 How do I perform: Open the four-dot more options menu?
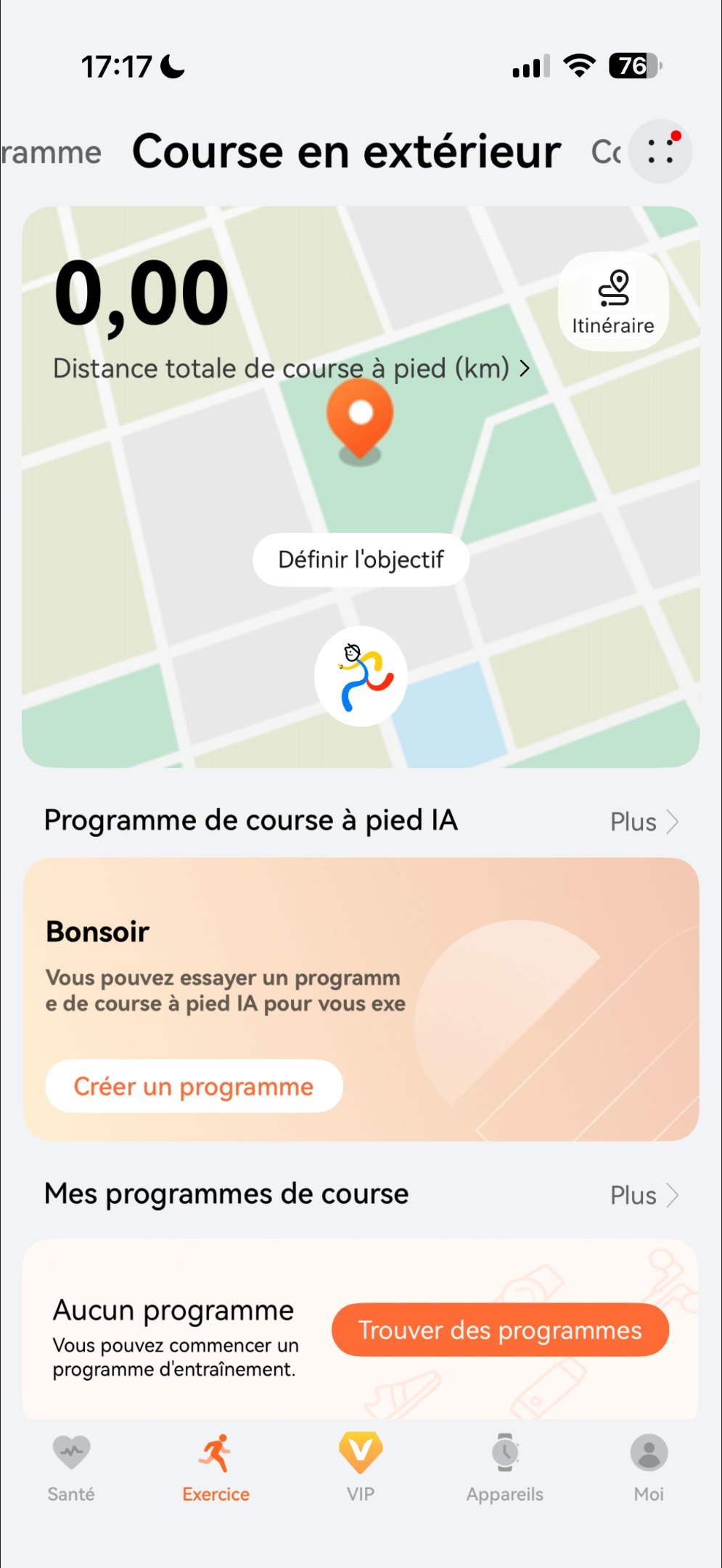660,151
